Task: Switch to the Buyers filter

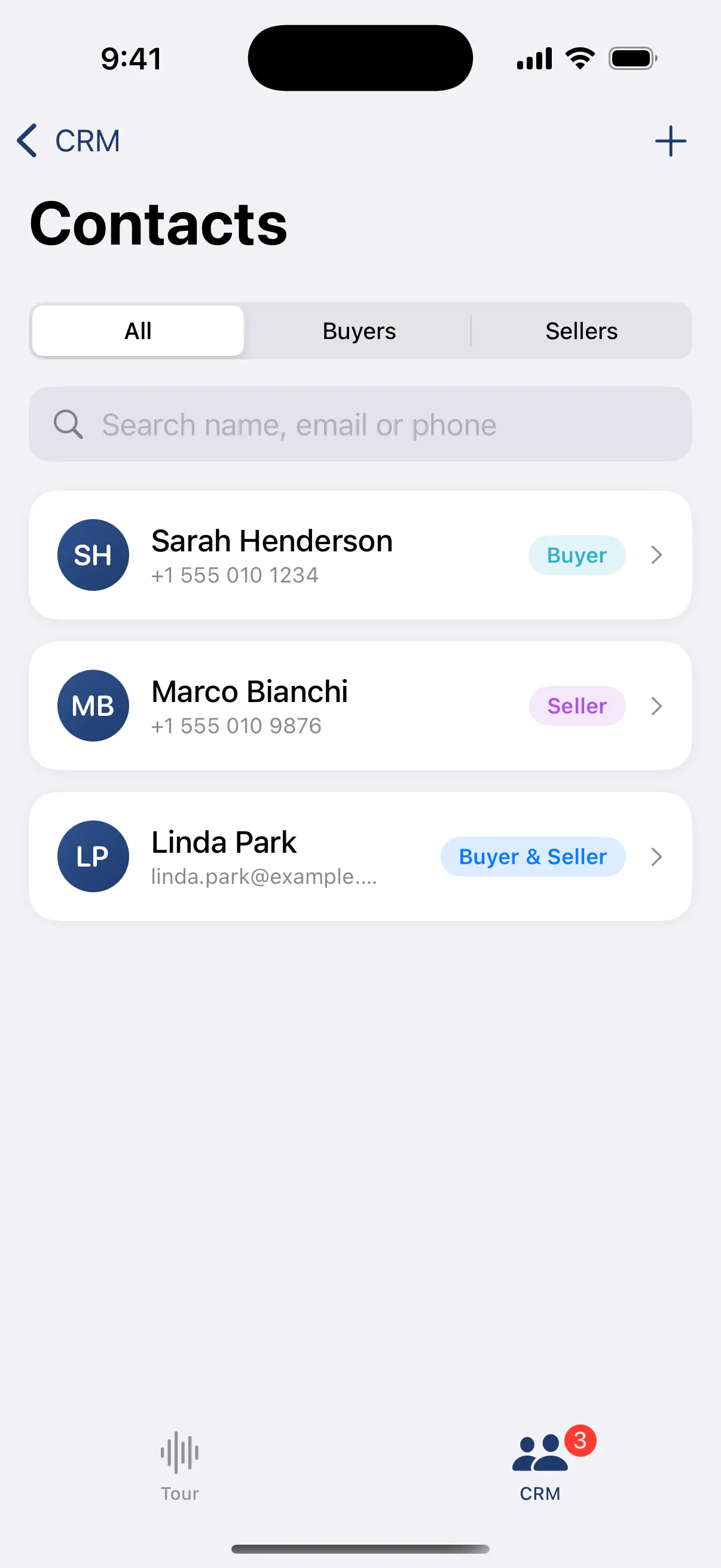Action: 359,331
